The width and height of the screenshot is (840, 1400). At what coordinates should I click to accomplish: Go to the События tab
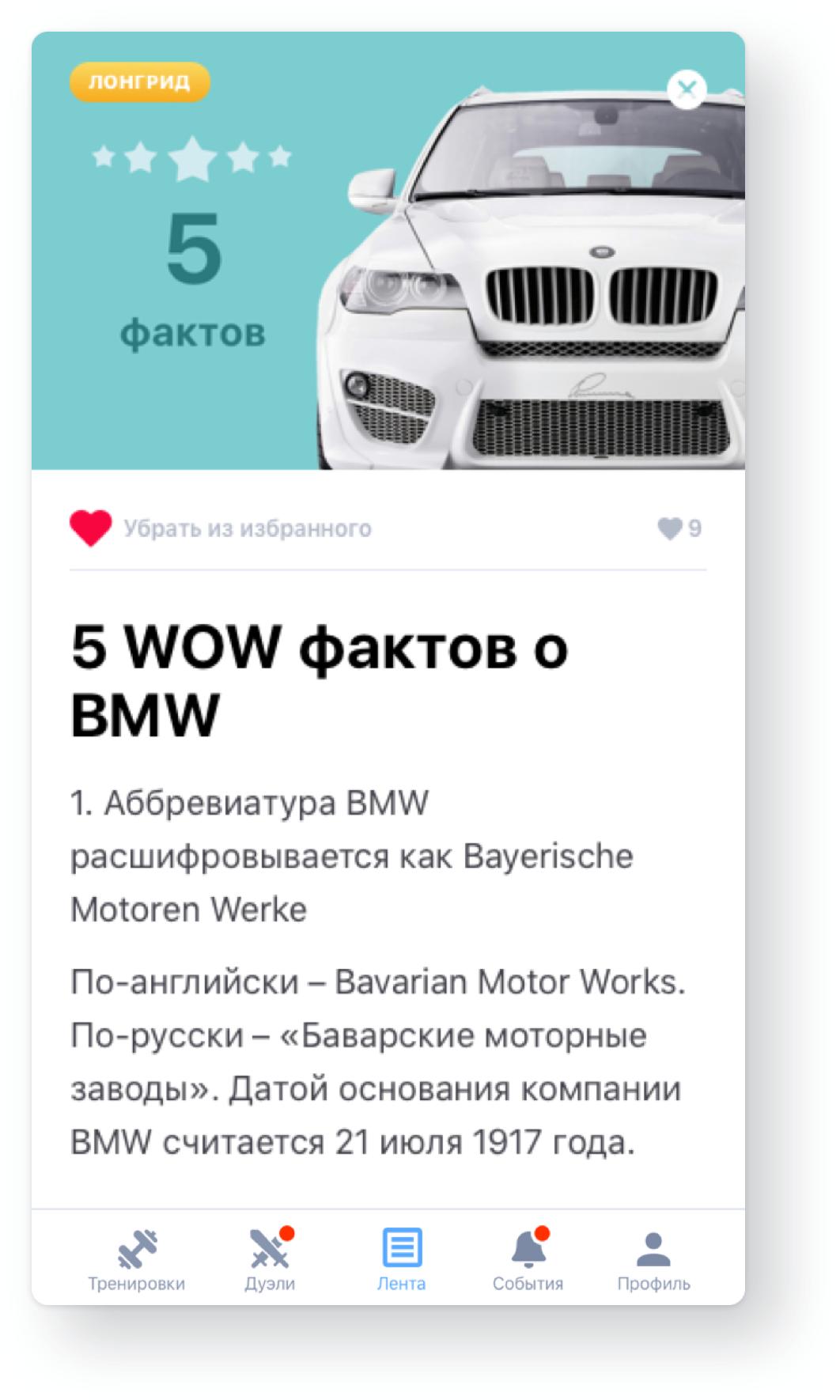[x=528, y=1260]
